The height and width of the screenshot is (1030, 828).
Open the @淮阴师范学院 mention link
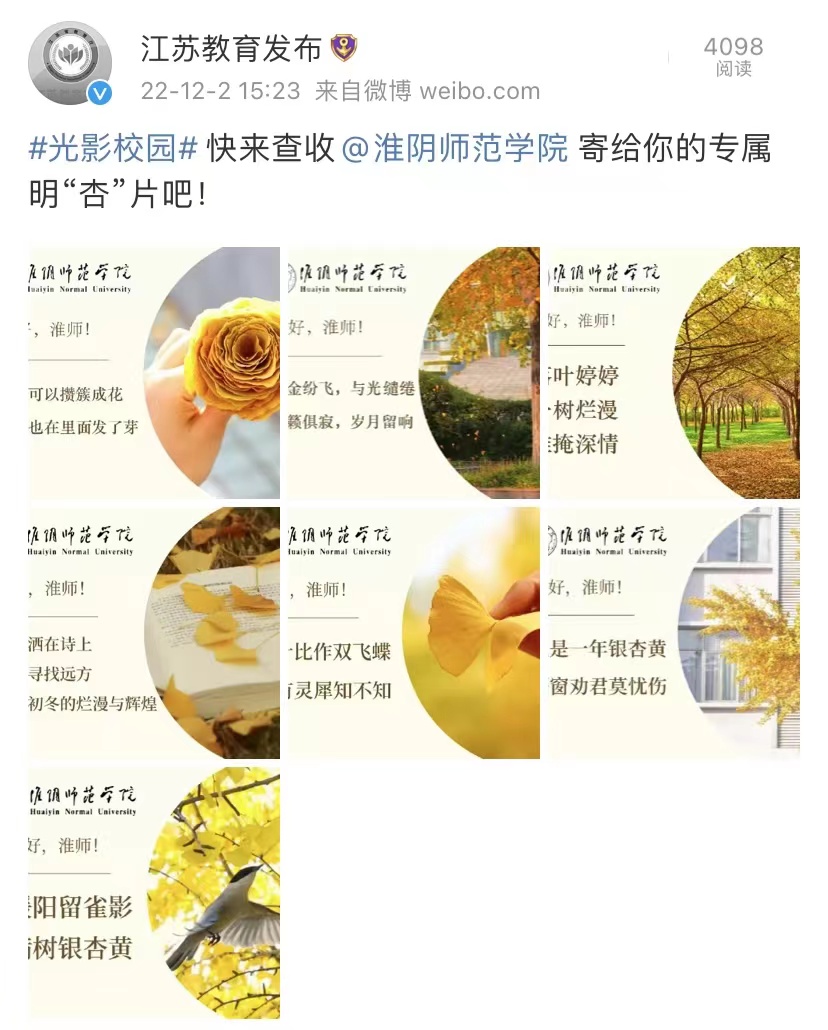pos(455,148)
